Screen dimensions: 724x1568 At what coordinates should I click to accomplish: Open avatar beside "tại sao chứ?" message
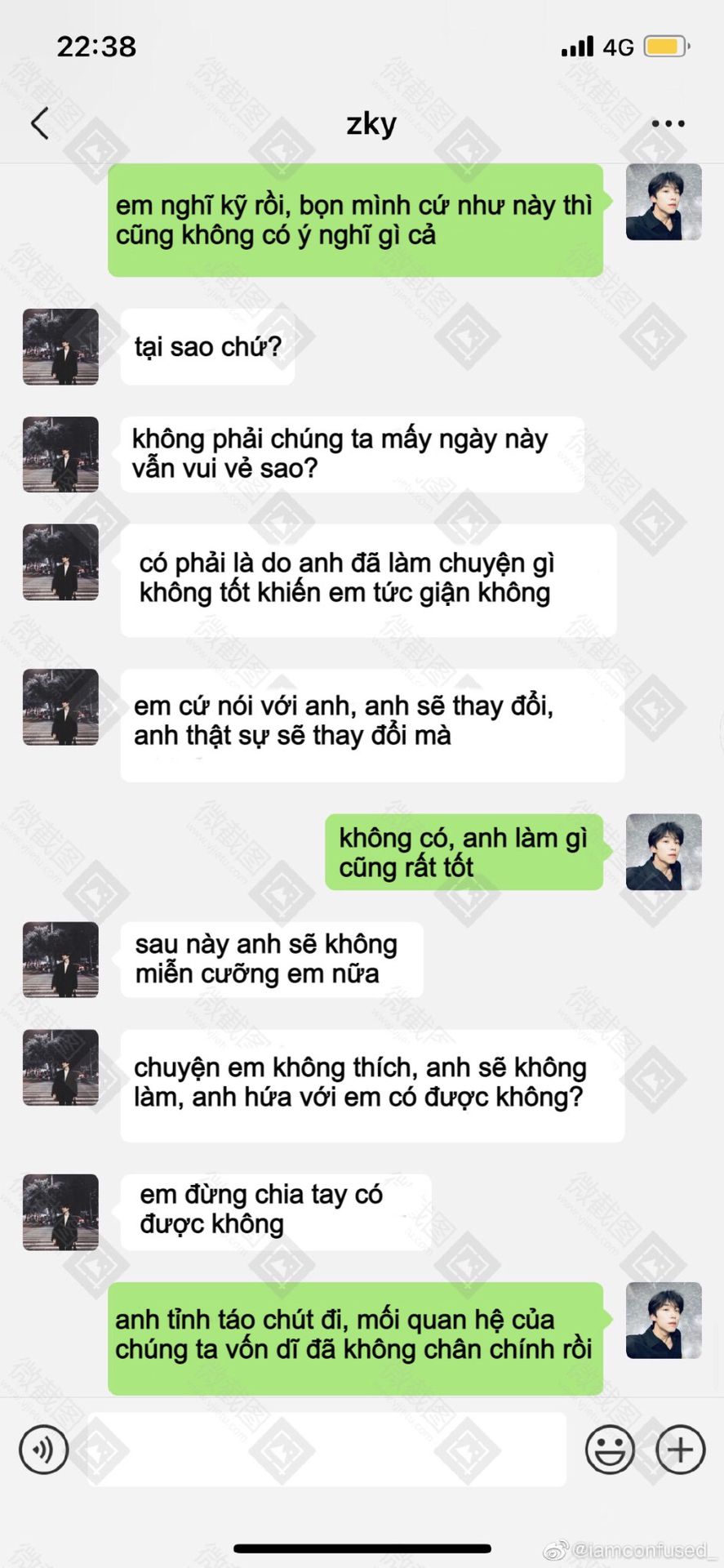point(60,346)
